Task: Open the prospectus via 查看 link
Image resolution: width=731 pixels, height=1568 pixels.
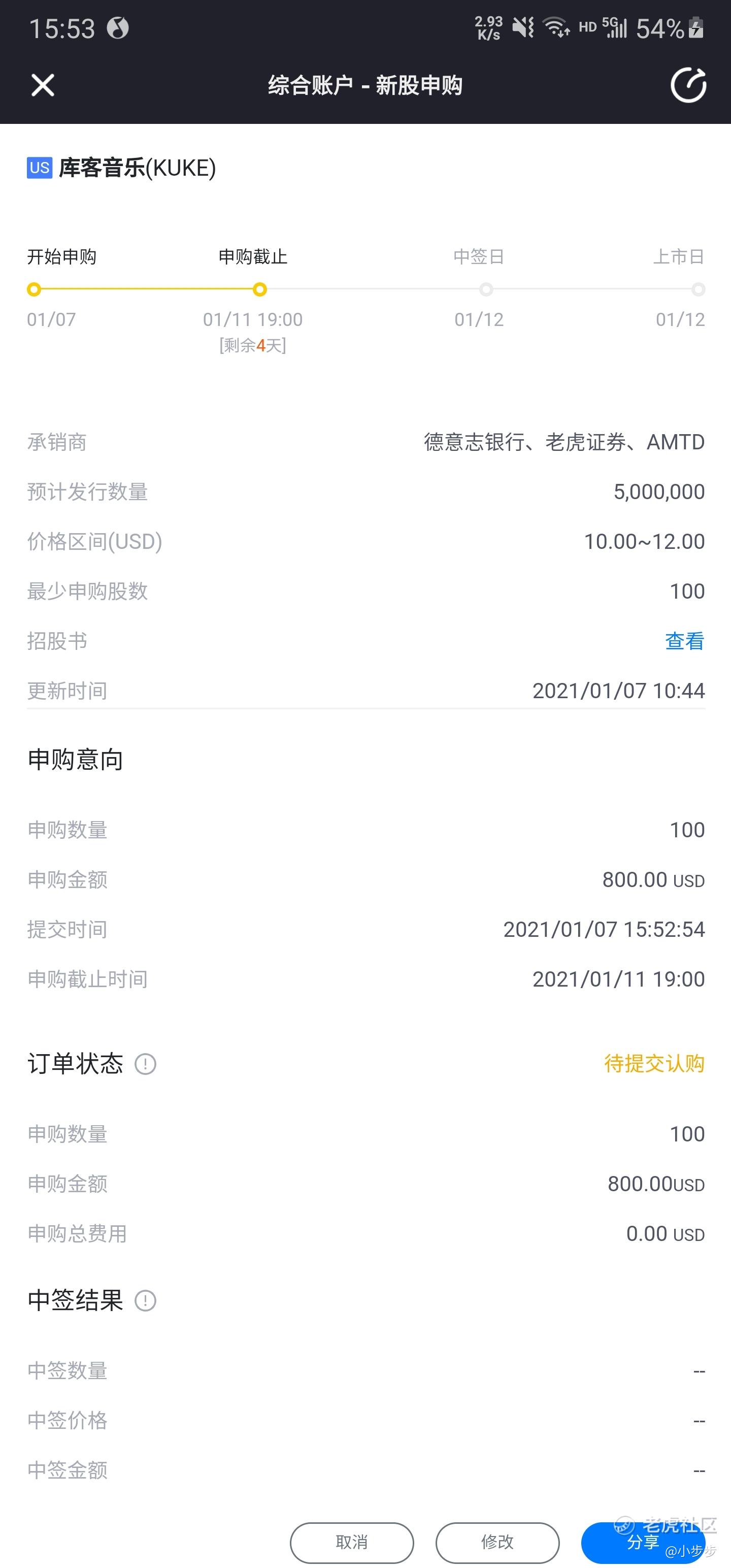Action: point(684,641)
